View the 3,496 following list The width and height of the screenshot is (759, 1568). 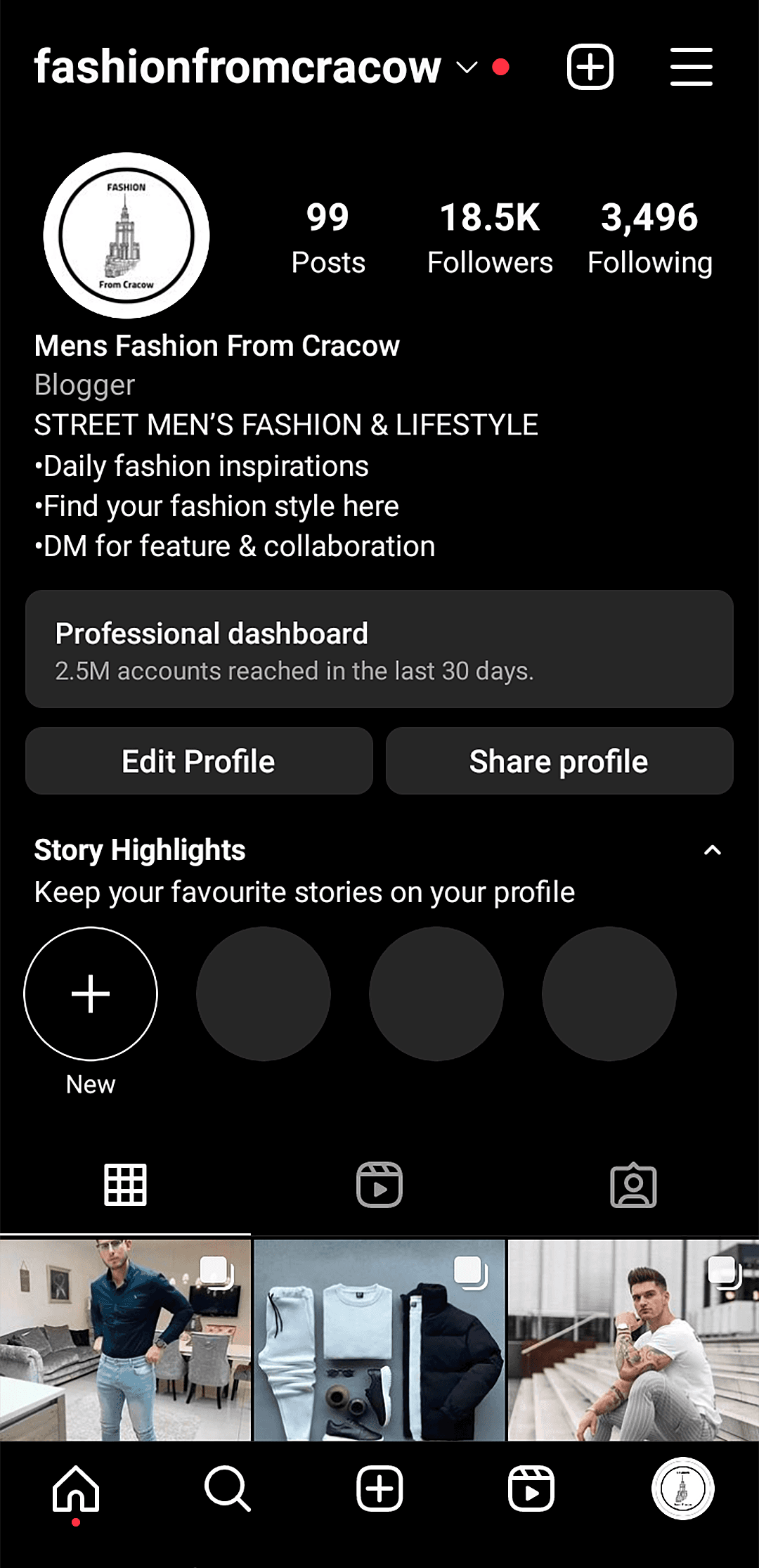pos(649,238)
